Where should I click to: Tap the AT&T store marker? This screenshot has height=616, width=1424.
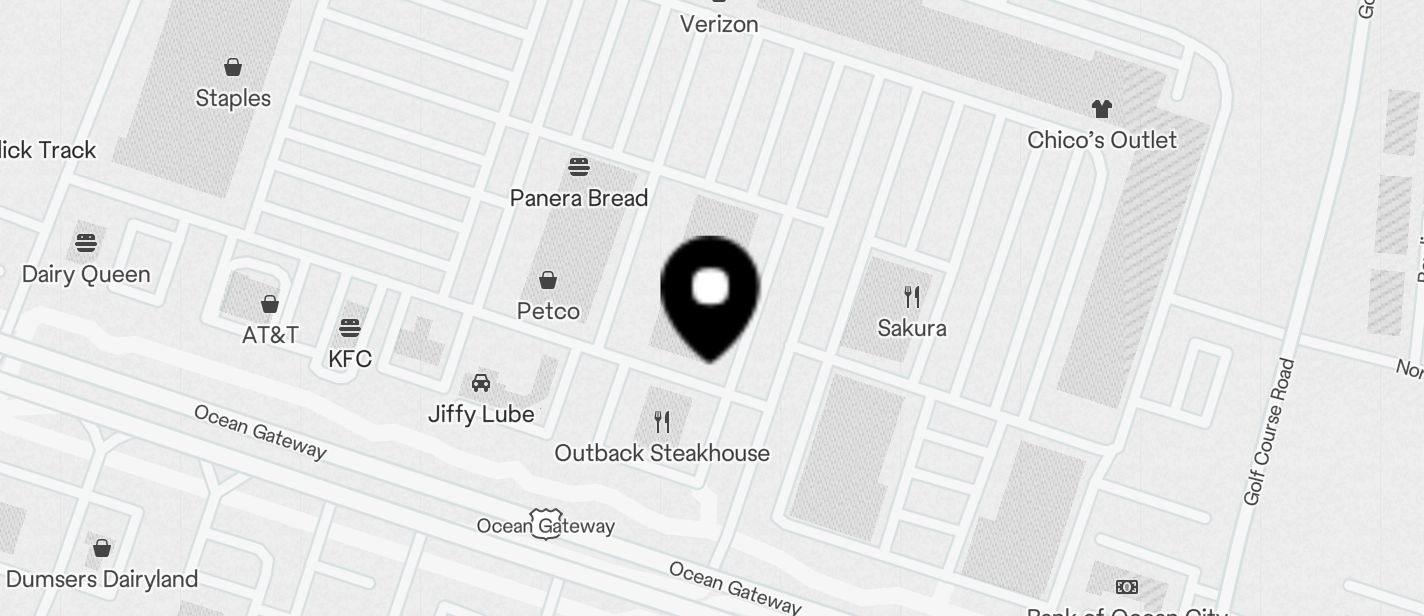click(270, 304)
